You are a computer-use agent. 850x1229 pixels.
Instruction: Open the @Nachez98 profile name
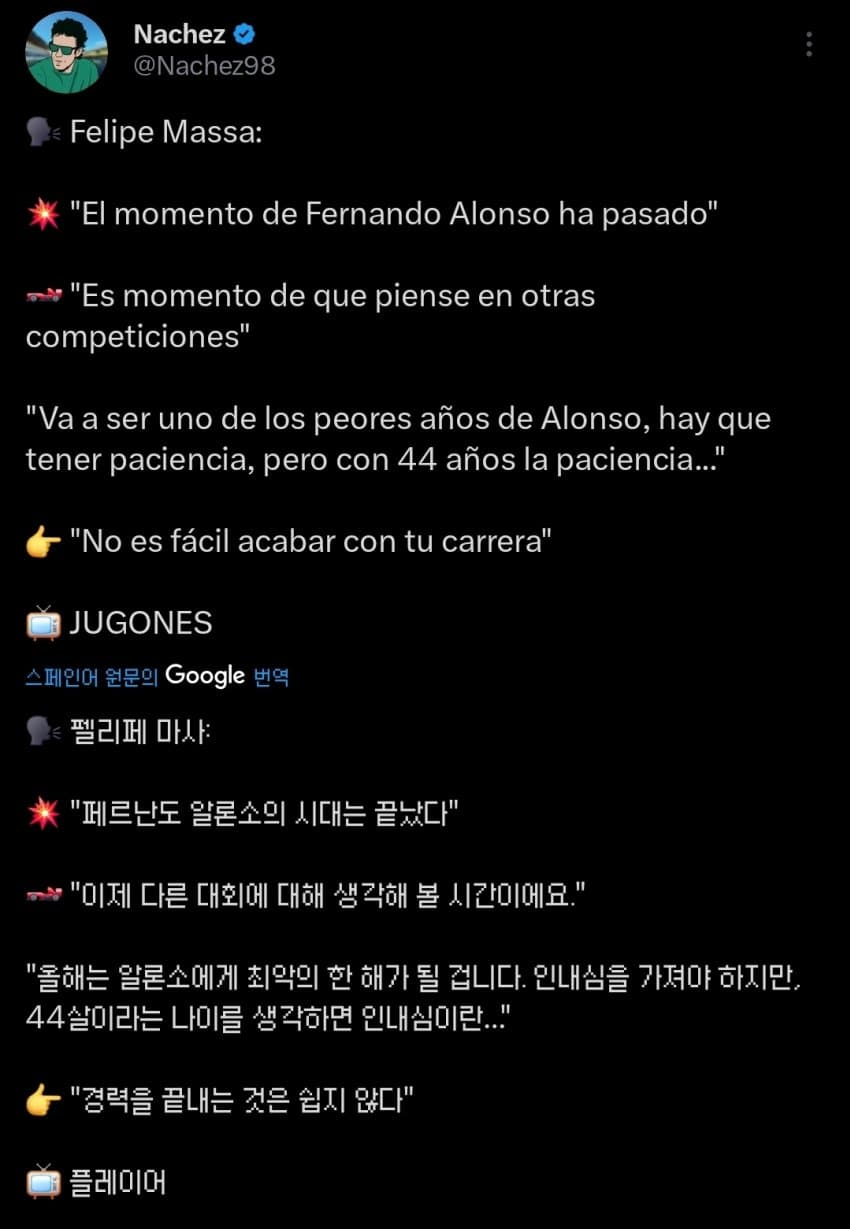[204, 66]
